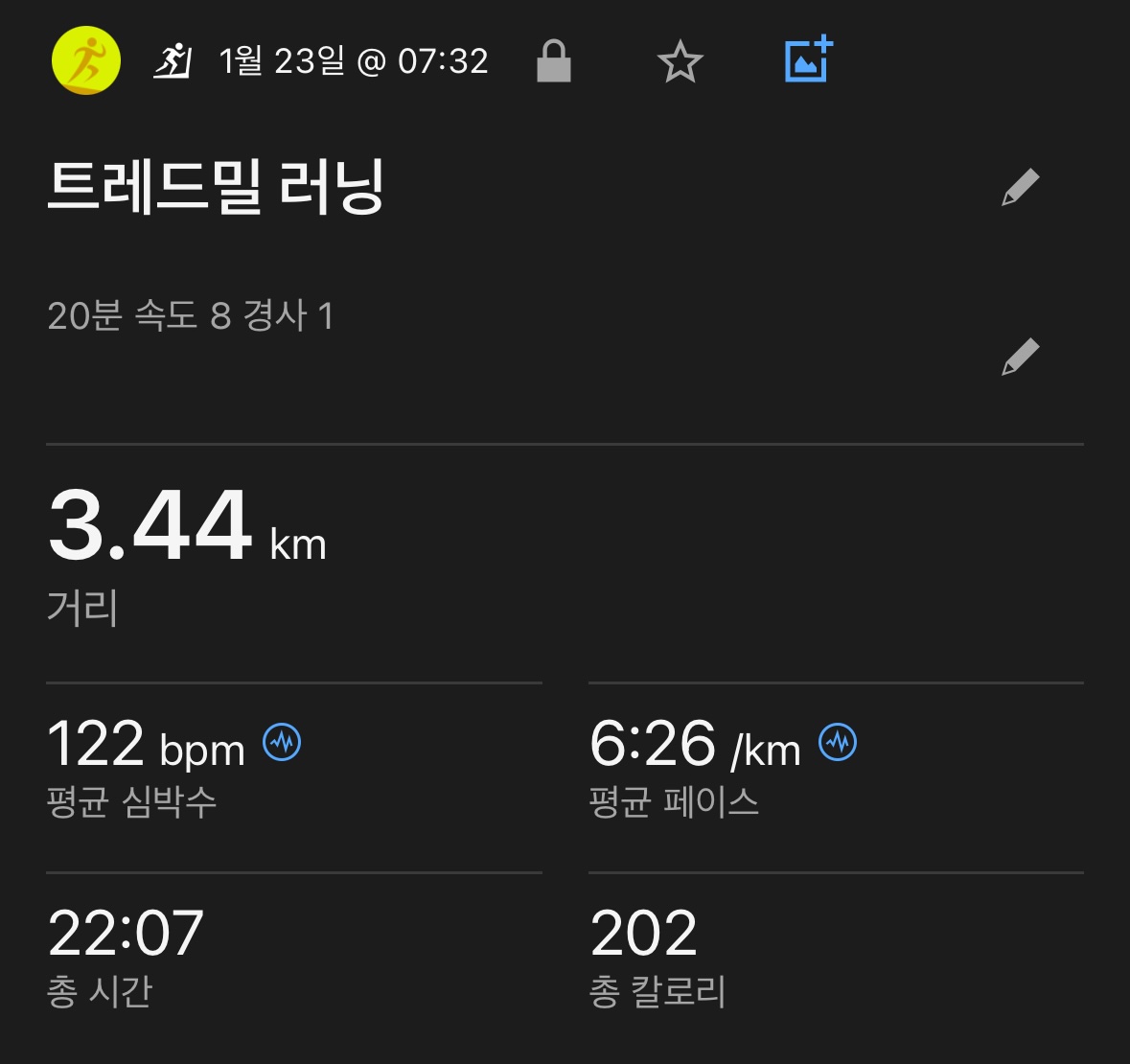Edit the 트레드밀 러닝 activity title
This screenshot has width=1130, height=1064.
(1020, 187)
